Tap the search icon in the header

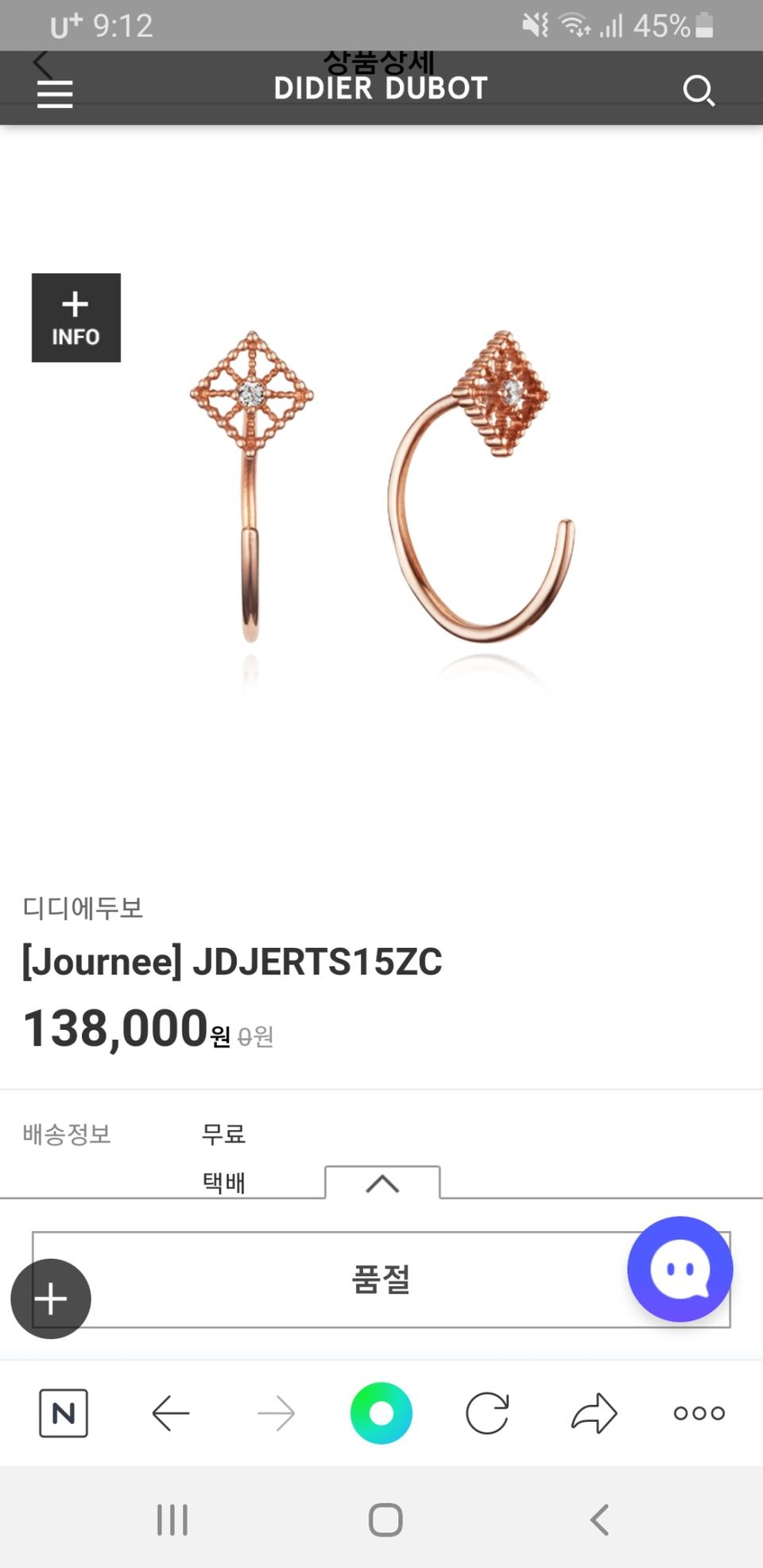tap(699, 92)
